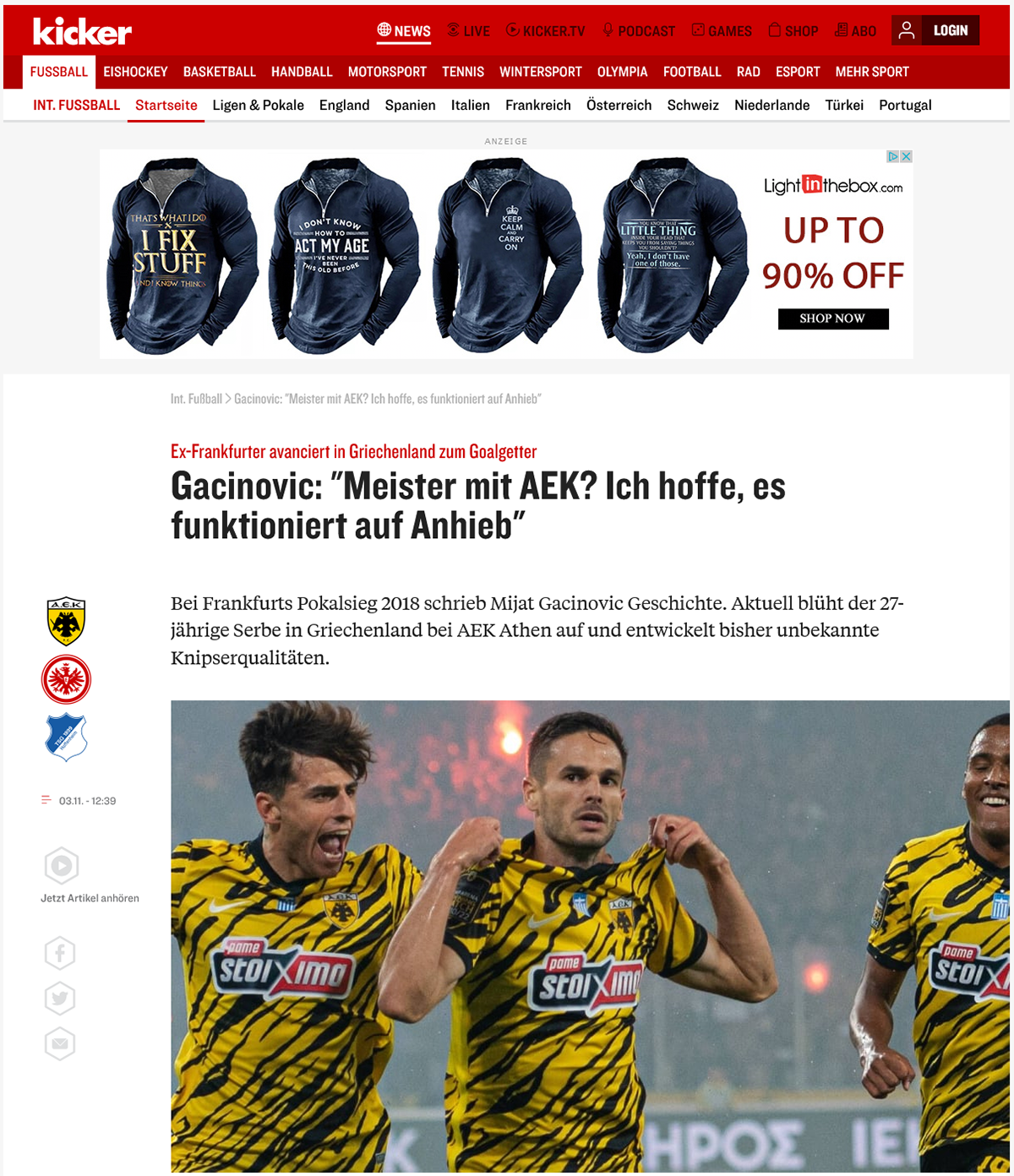Play the article audio
Viewport: 1014px width, 1176px height.
point(62,866)
